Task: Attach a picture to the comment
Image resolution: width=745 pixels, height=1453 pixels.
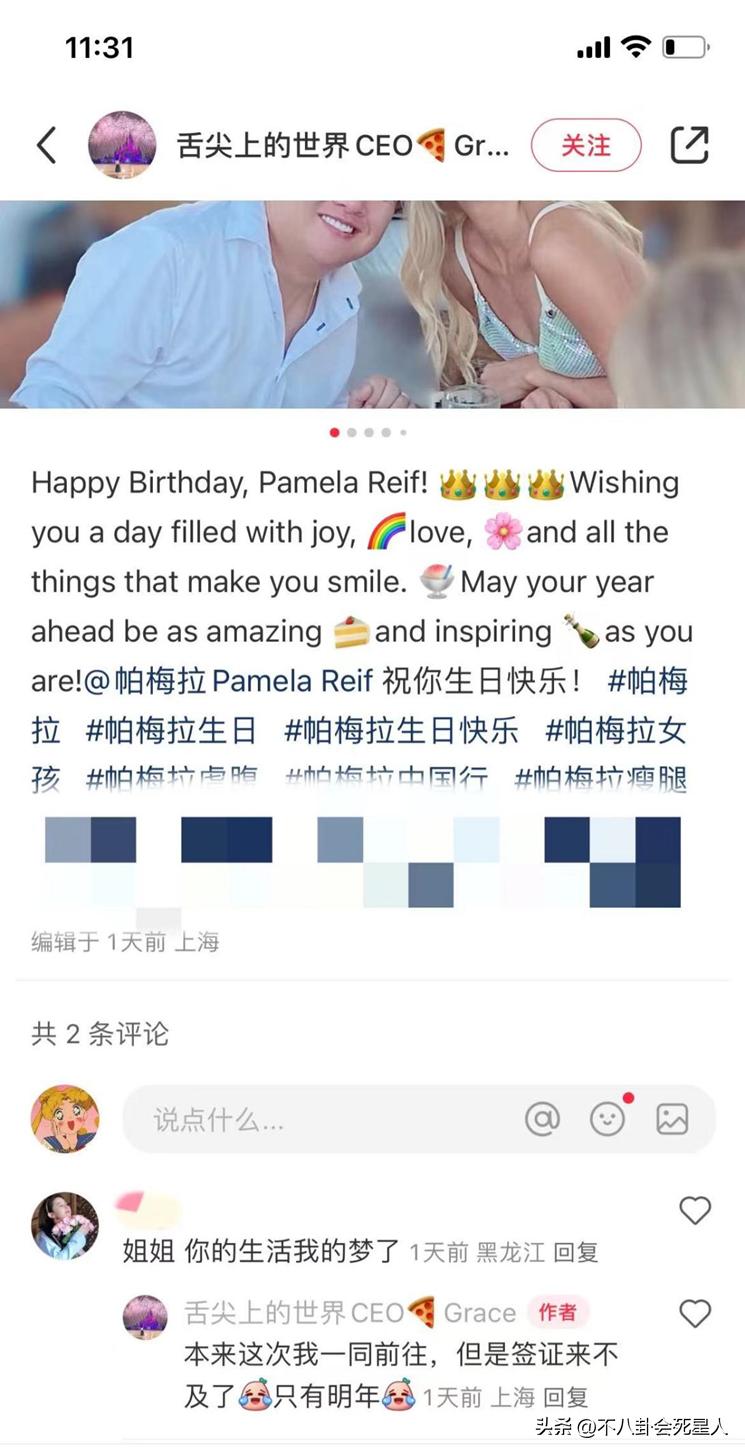Action: [x=672, y=1120]
